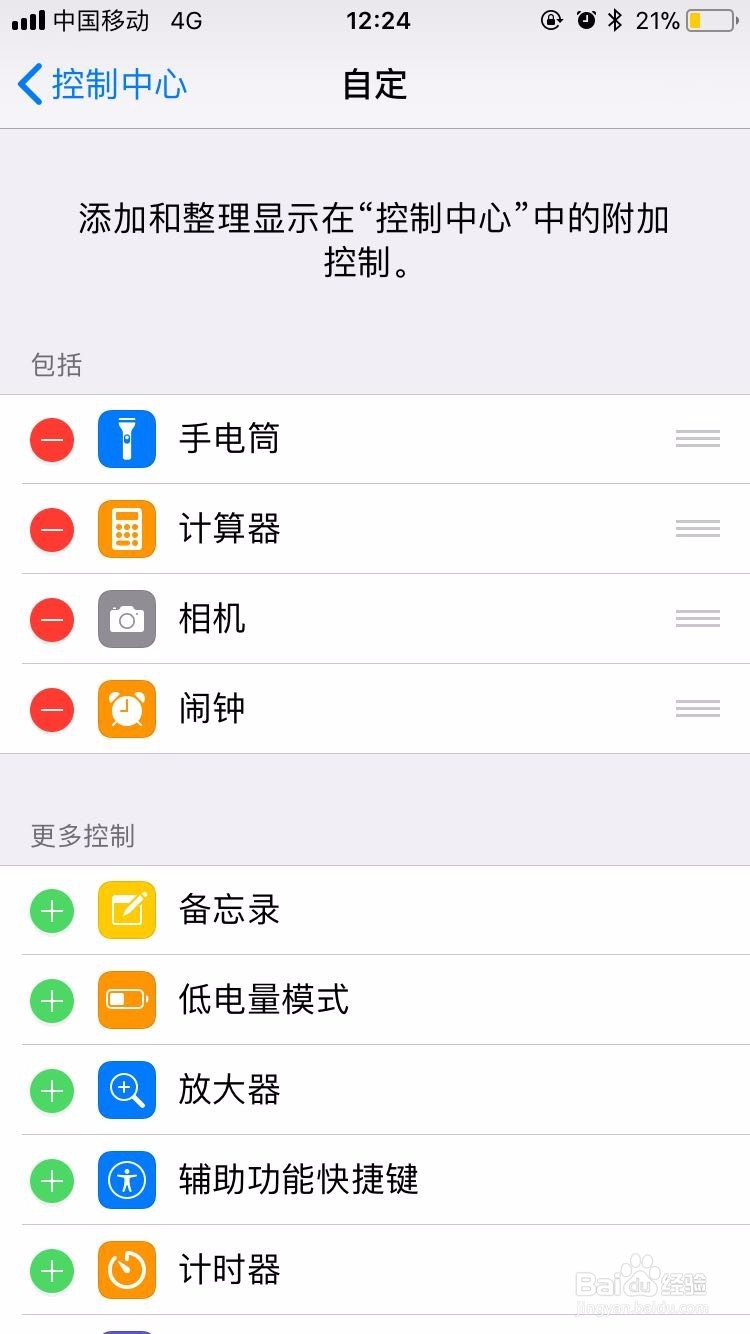Select the 备忘录 notes icon
The height and width of the screenshot is (1334, 750).
tap(126, 910)
